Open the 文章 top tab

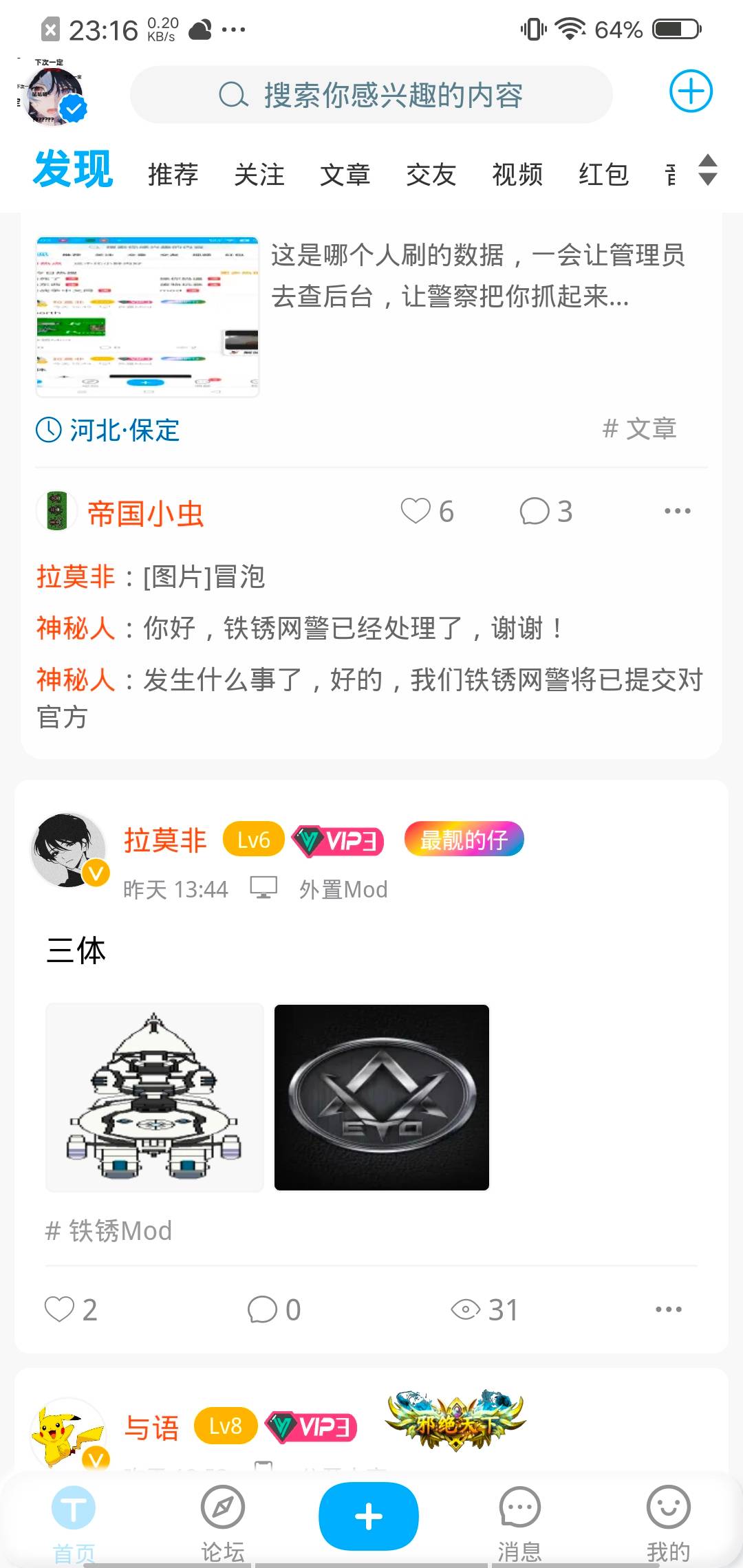pos(345,175)
